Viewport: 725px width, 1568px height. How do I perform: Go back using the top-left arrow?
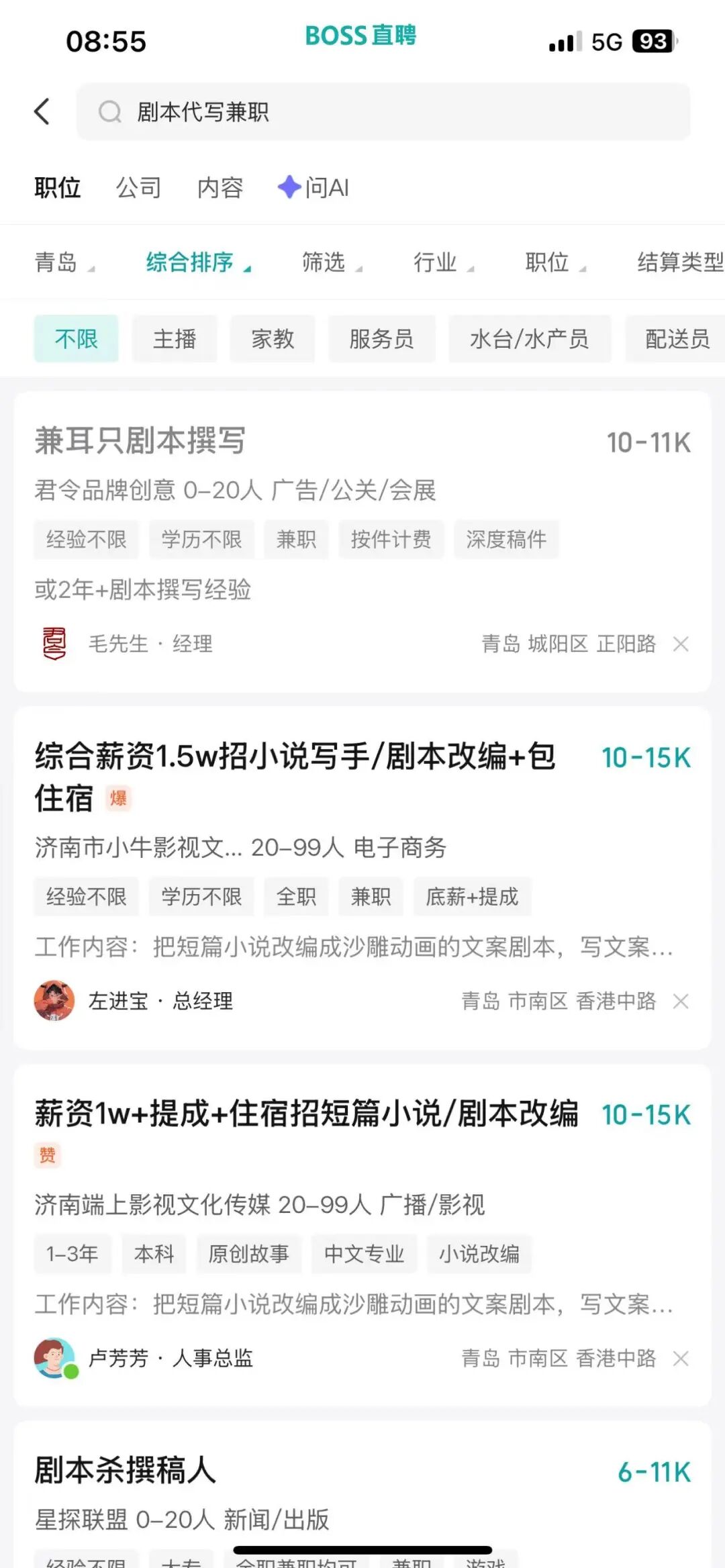(42, 111)
